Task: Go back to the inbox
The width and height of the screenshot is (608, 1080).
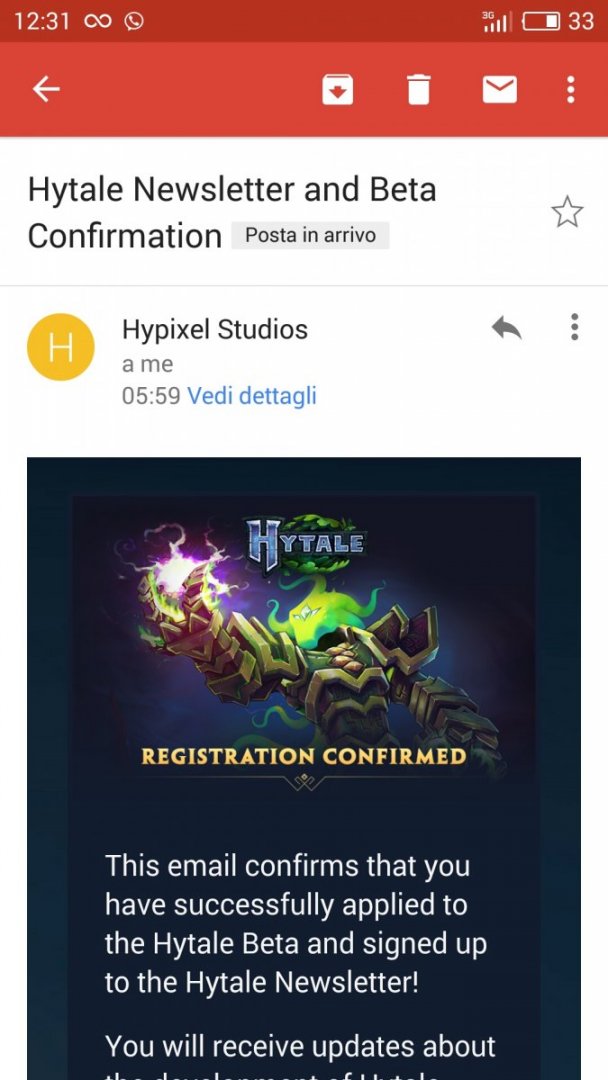Action: 46,90
